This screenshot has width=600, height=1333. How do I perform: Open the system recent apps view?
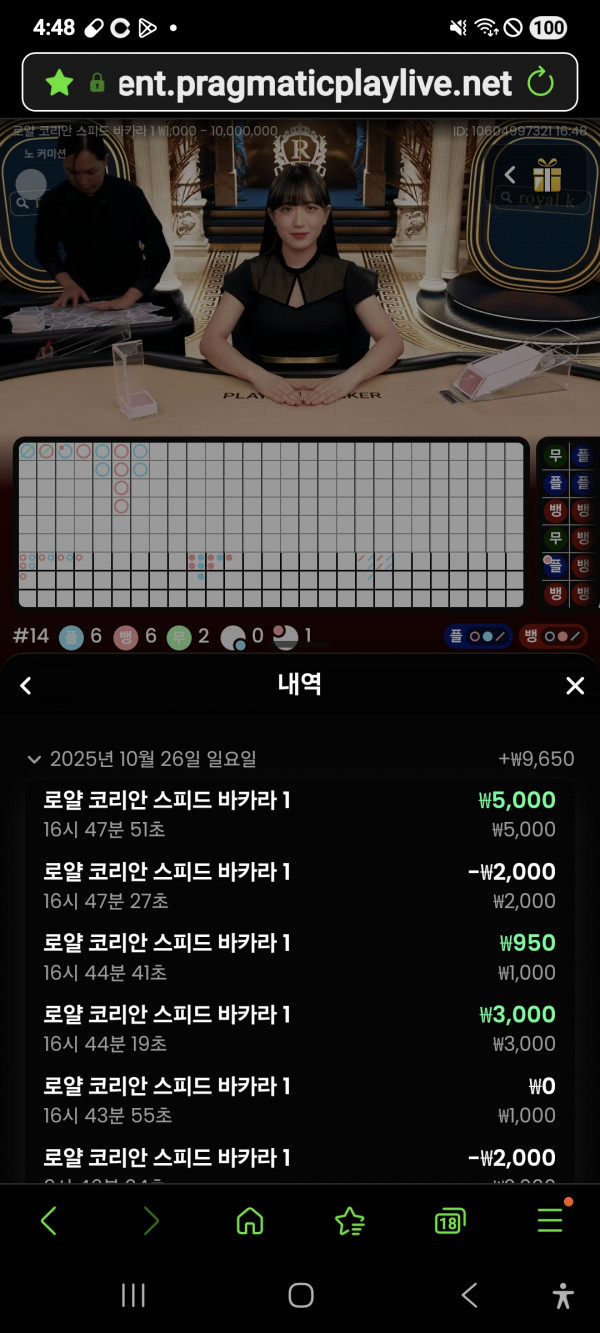coord(133,1296)
